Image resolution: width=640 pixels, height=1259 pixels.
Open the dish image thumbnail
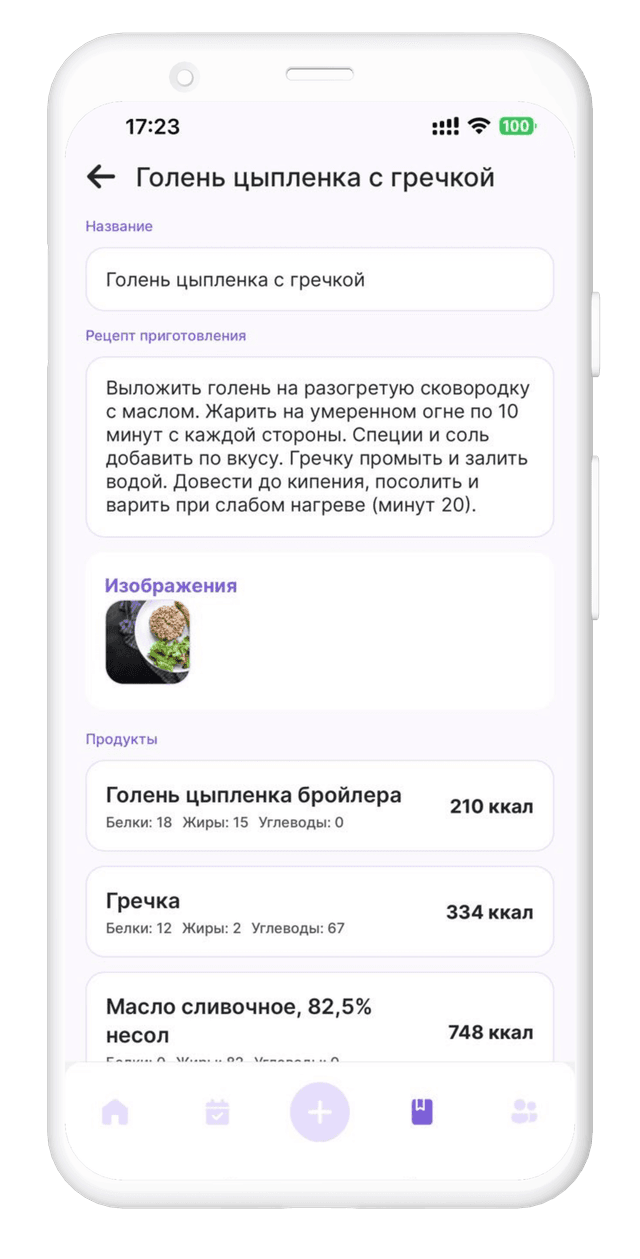point(148,641)
